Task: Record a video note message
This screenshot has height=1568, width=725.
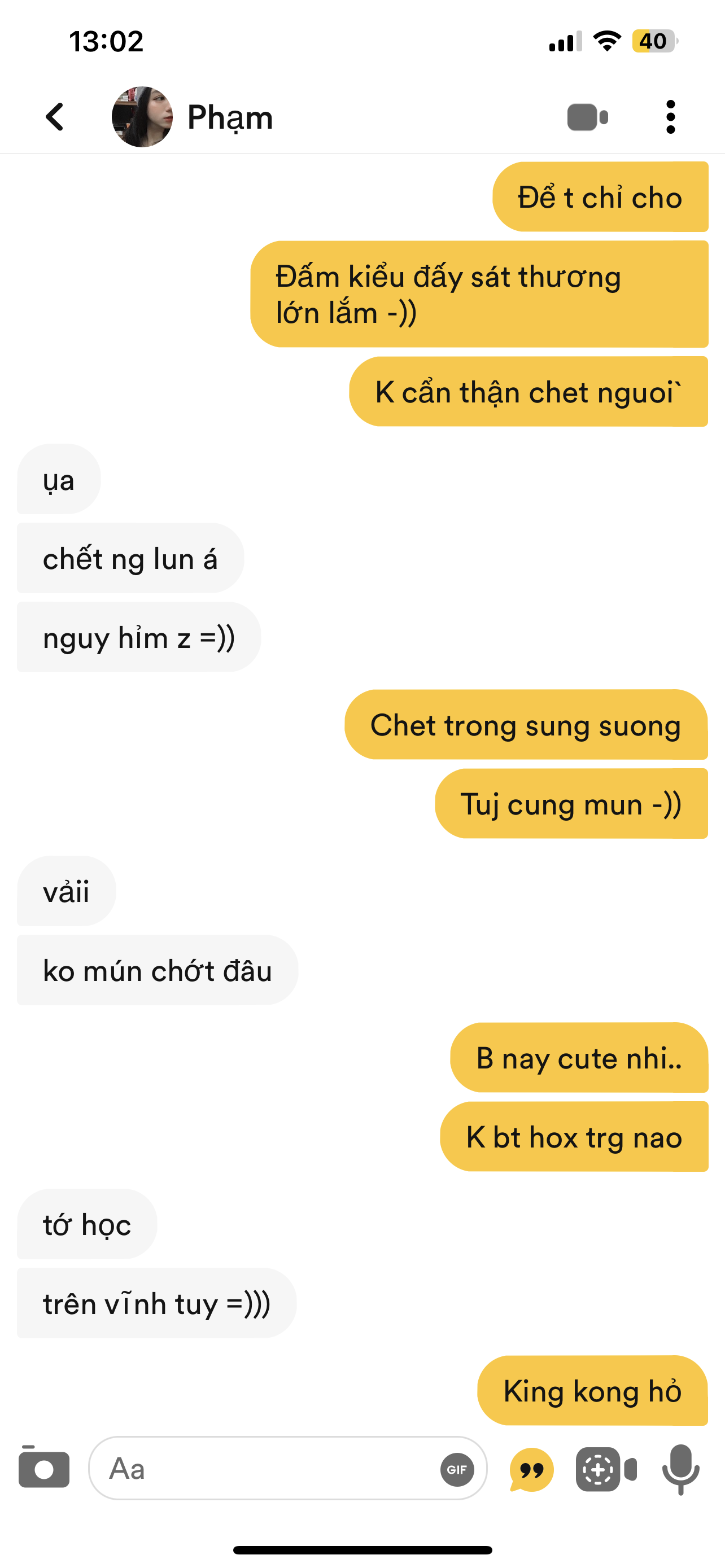Action: [606, 1469]
